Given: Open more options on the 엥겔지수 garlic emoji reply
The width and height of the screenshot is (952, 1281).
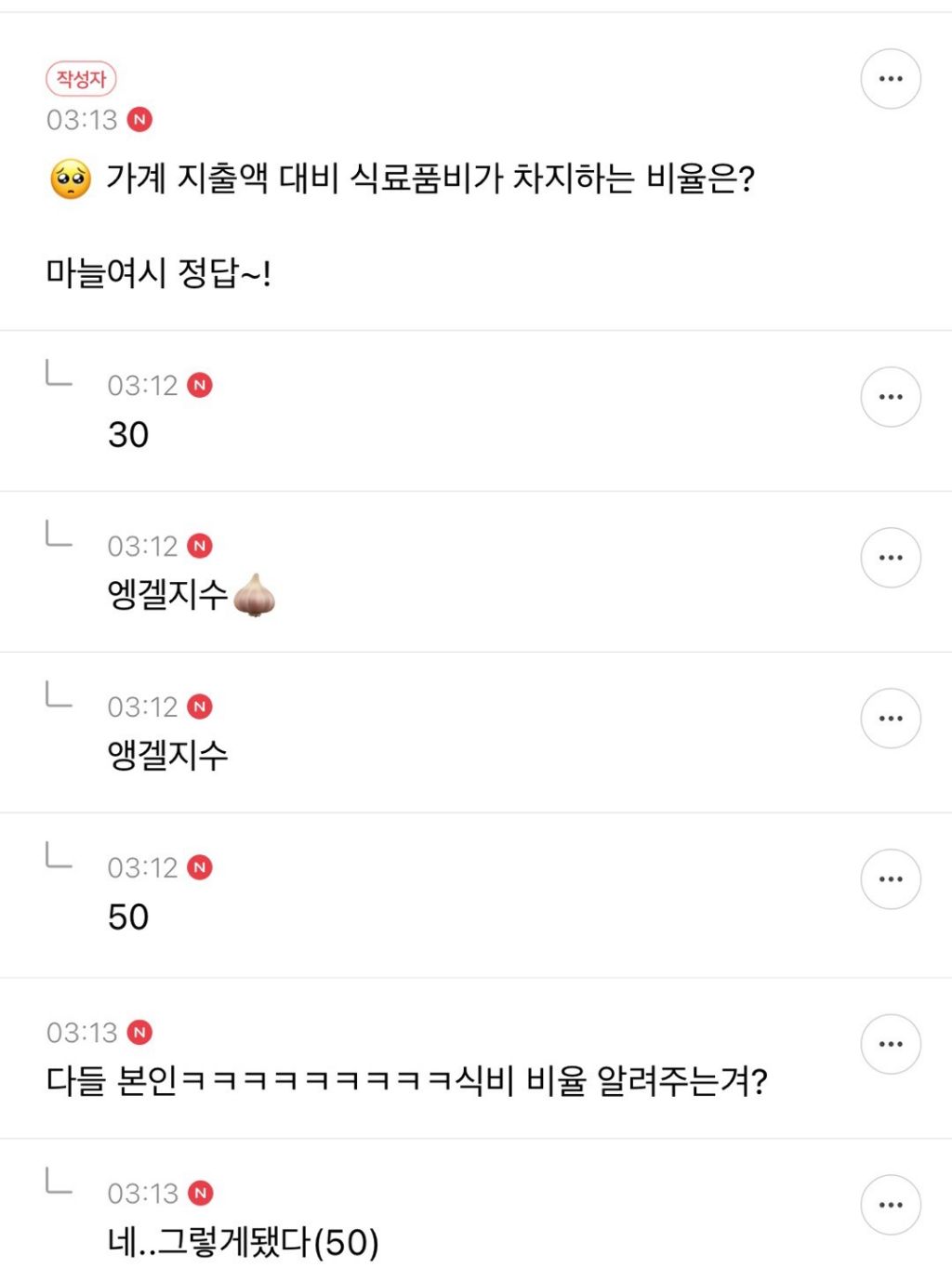Looking at the screenshot, I should coord(890,558).
